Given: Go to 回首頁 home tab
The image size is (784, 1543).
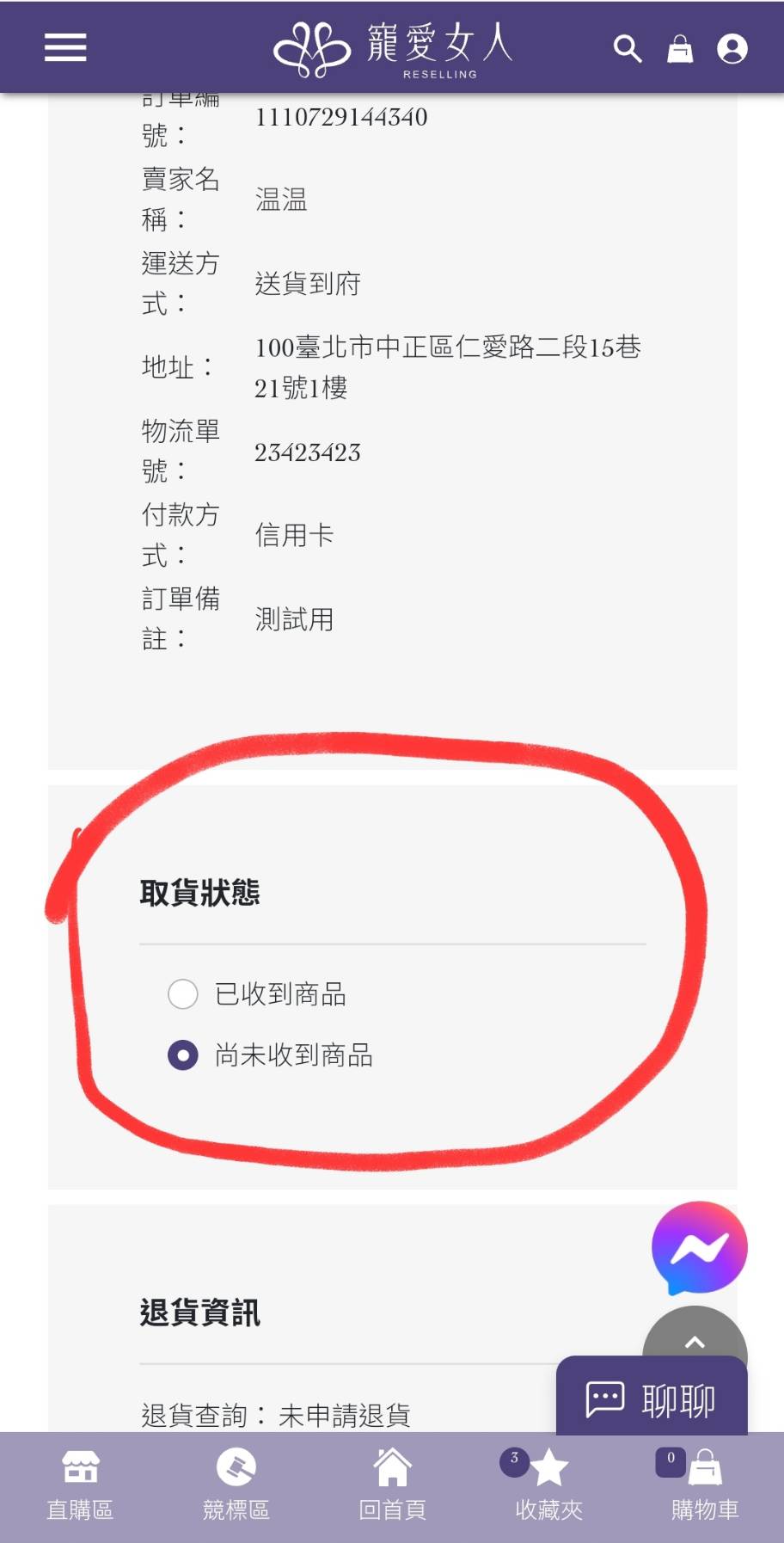Looking at the screenshot, I should click(392, 1485).
